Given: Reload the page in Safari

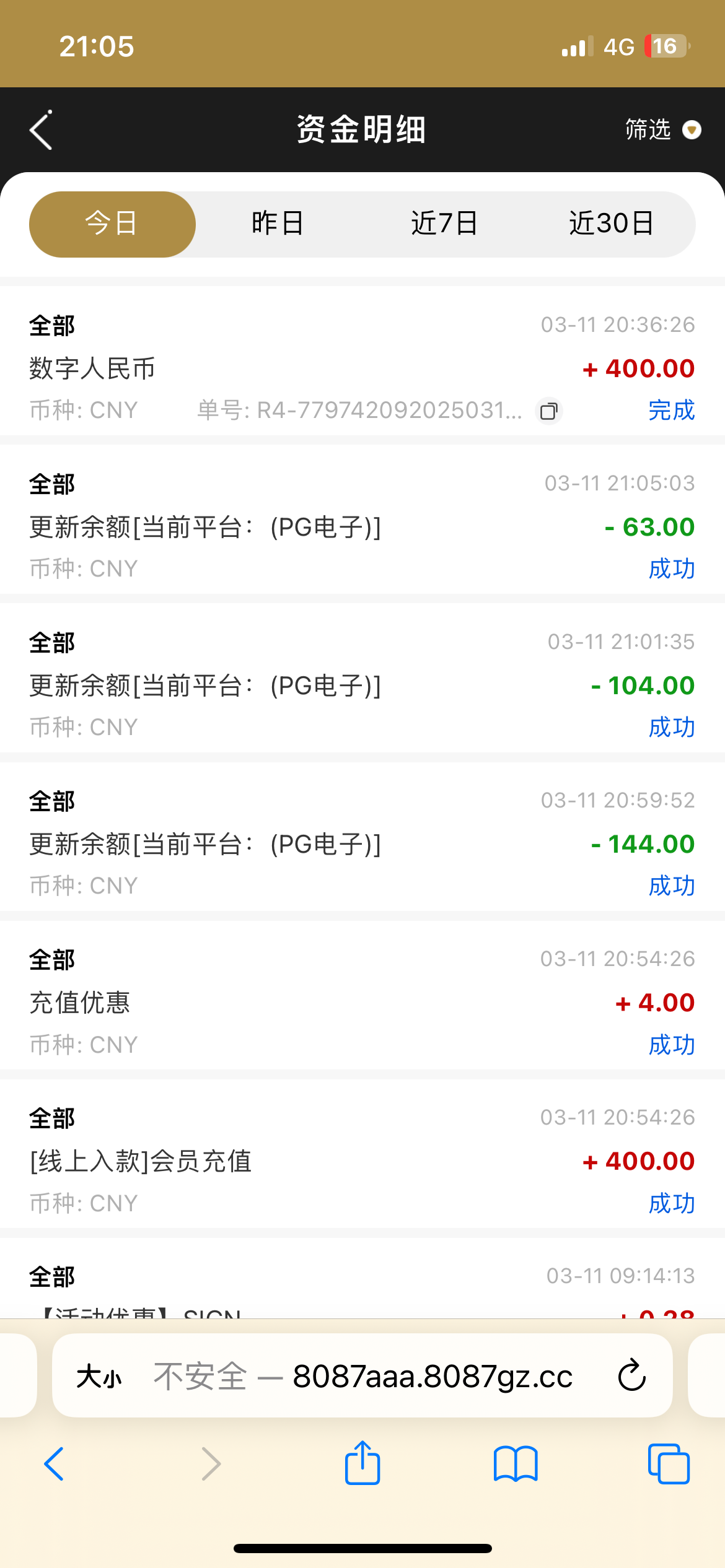Looking at the screenshot, I should pos(632,1375).
